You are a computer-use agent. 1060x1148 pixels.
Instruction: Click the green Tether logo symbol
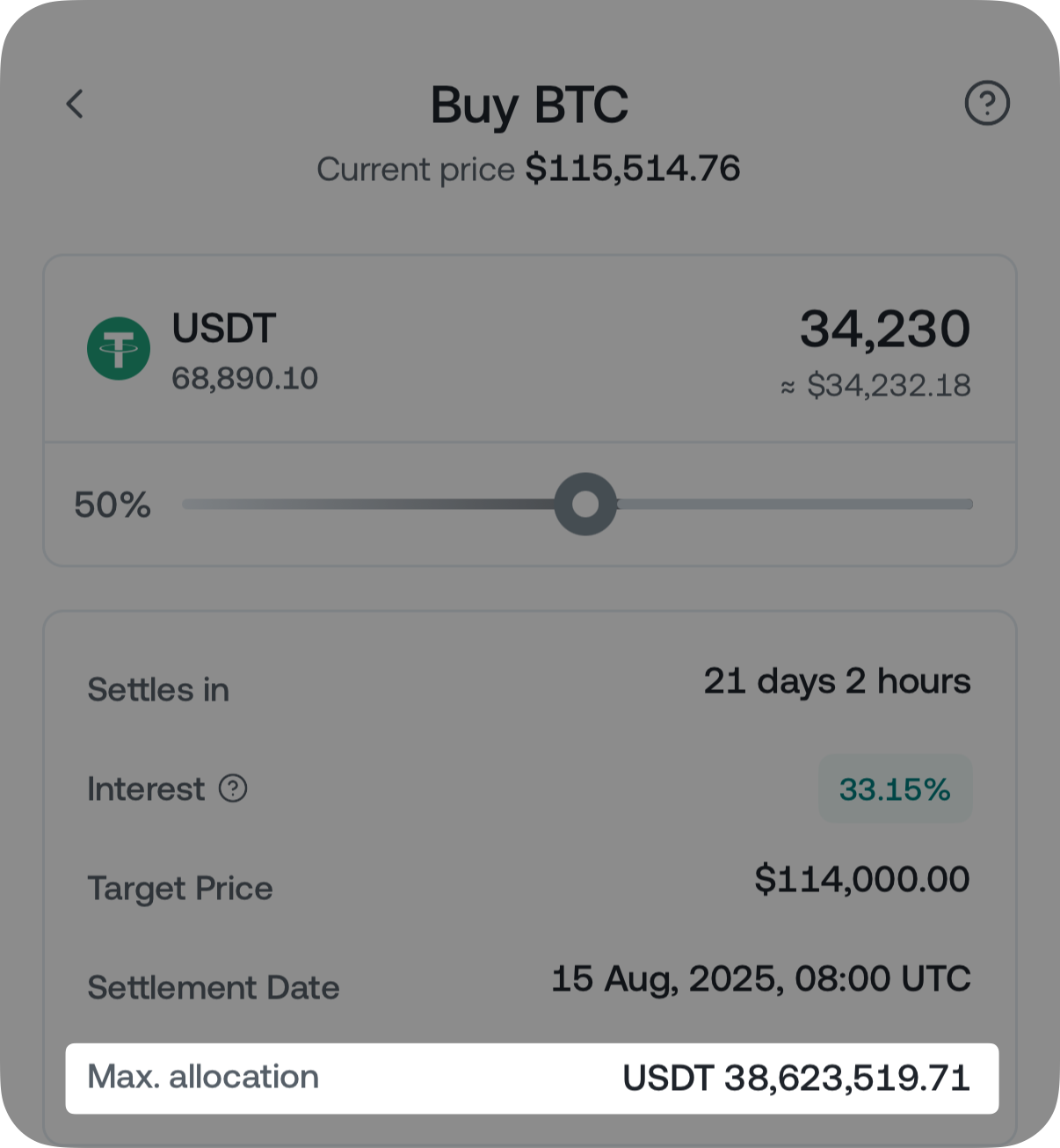(x=119, y=347)
